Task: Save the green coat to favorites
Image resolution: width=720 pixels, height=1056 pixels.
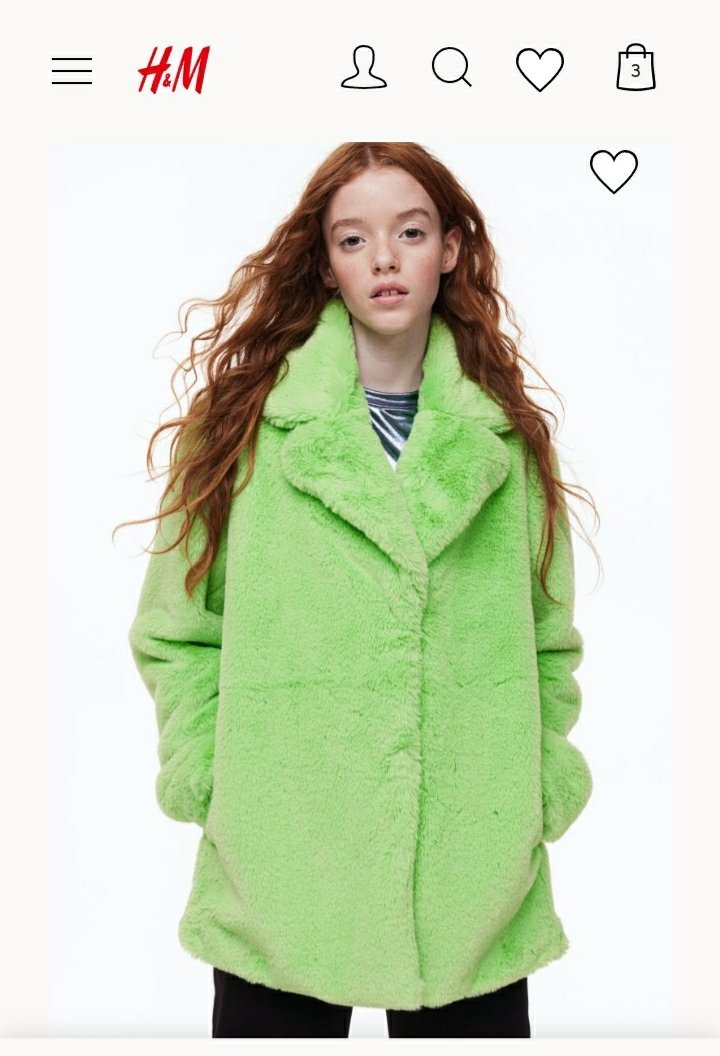Action: coord(614,171)
